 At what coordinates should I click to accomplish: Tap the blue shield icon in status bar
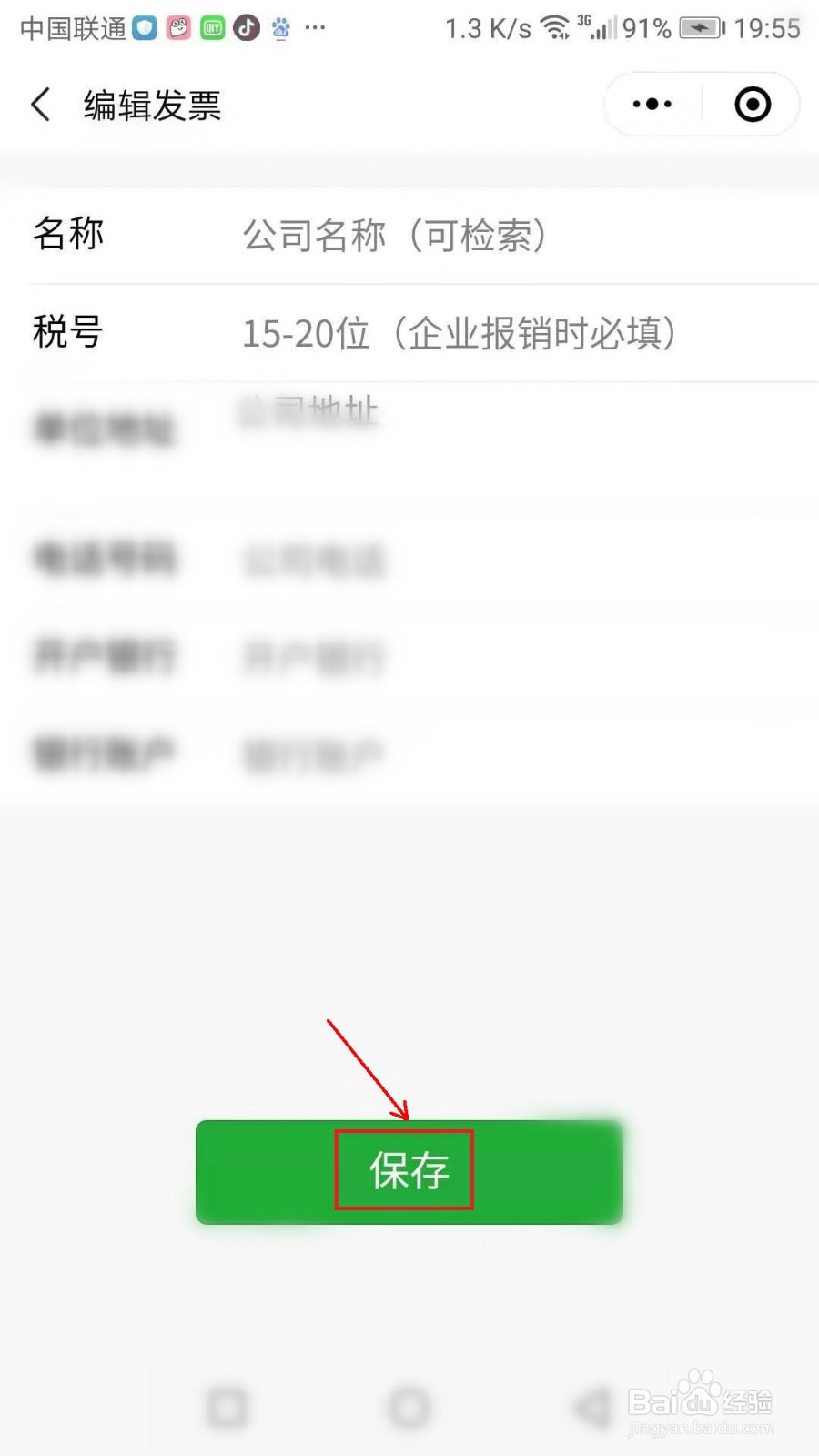tap(144, 27)
